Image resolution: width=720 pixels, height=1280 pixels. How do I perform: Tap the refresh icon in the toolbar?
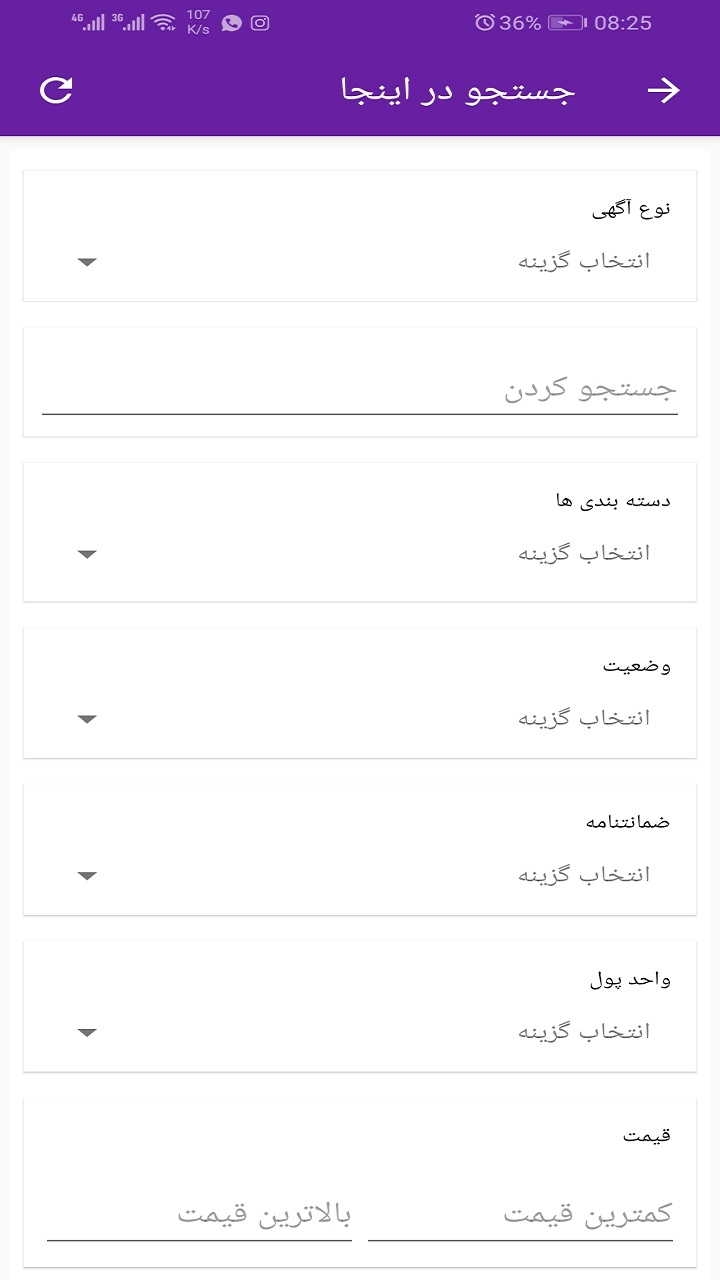(57, 90)
